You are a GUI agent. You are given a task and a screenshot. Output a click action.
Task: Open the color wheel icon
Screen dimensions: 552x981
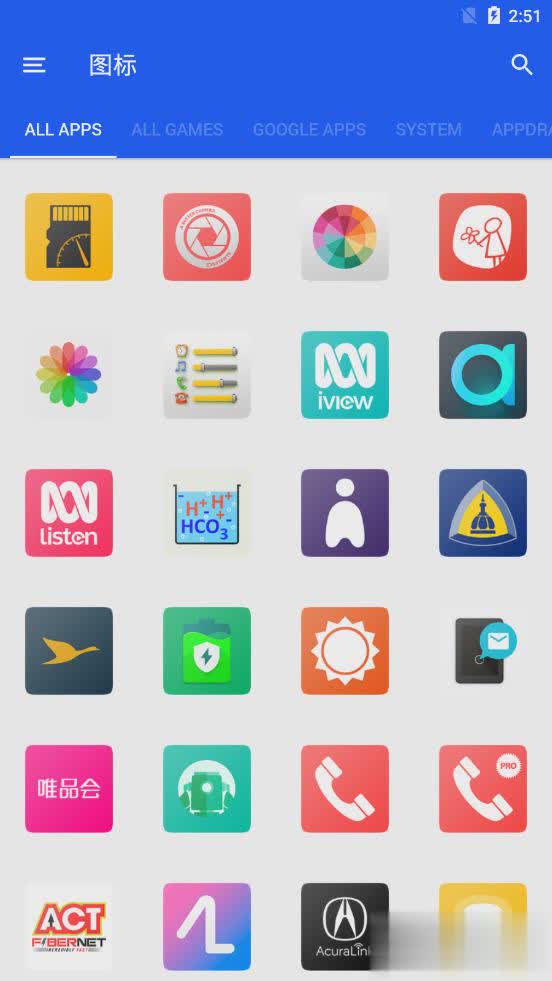[x=345, y=237]
